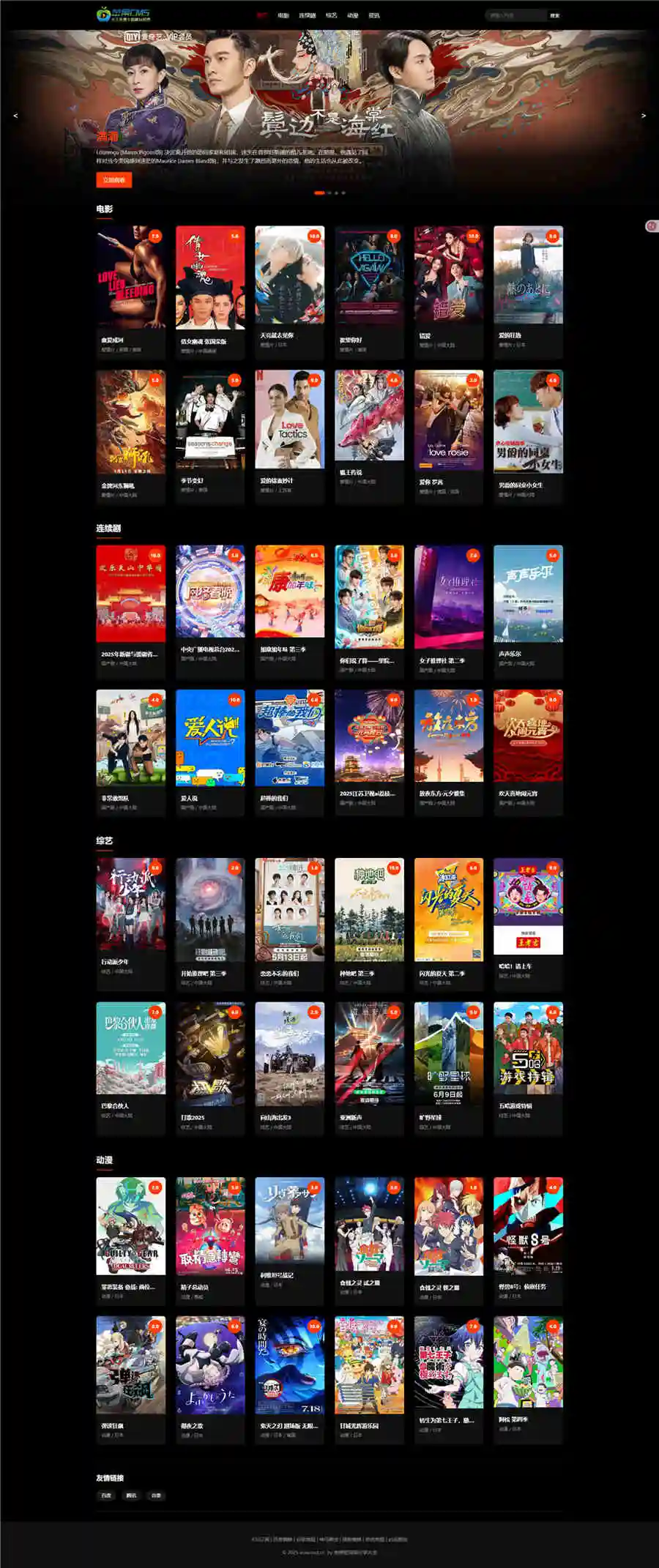Screen dimensions: 659x1568
Task: Show next banner slide with right arrow
Action: [644, 116]
